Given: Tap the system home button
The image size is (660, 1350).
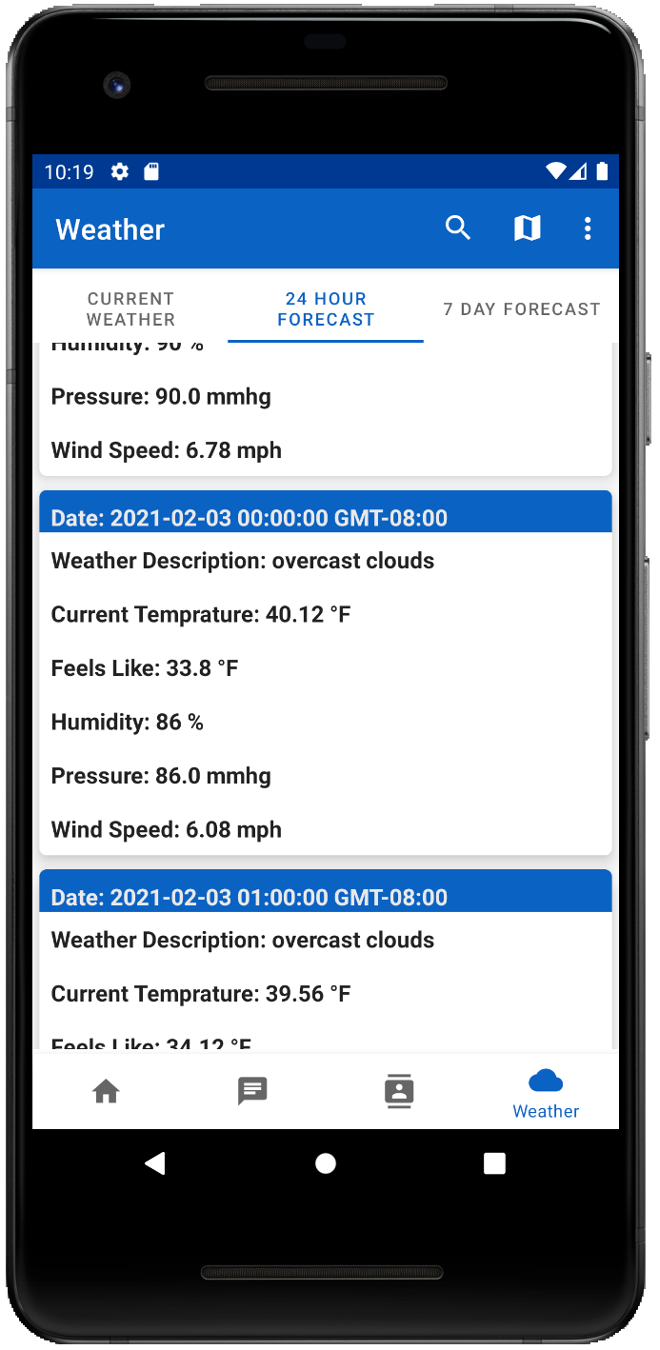Looking at the screenshot, I should pos(326,1163).
